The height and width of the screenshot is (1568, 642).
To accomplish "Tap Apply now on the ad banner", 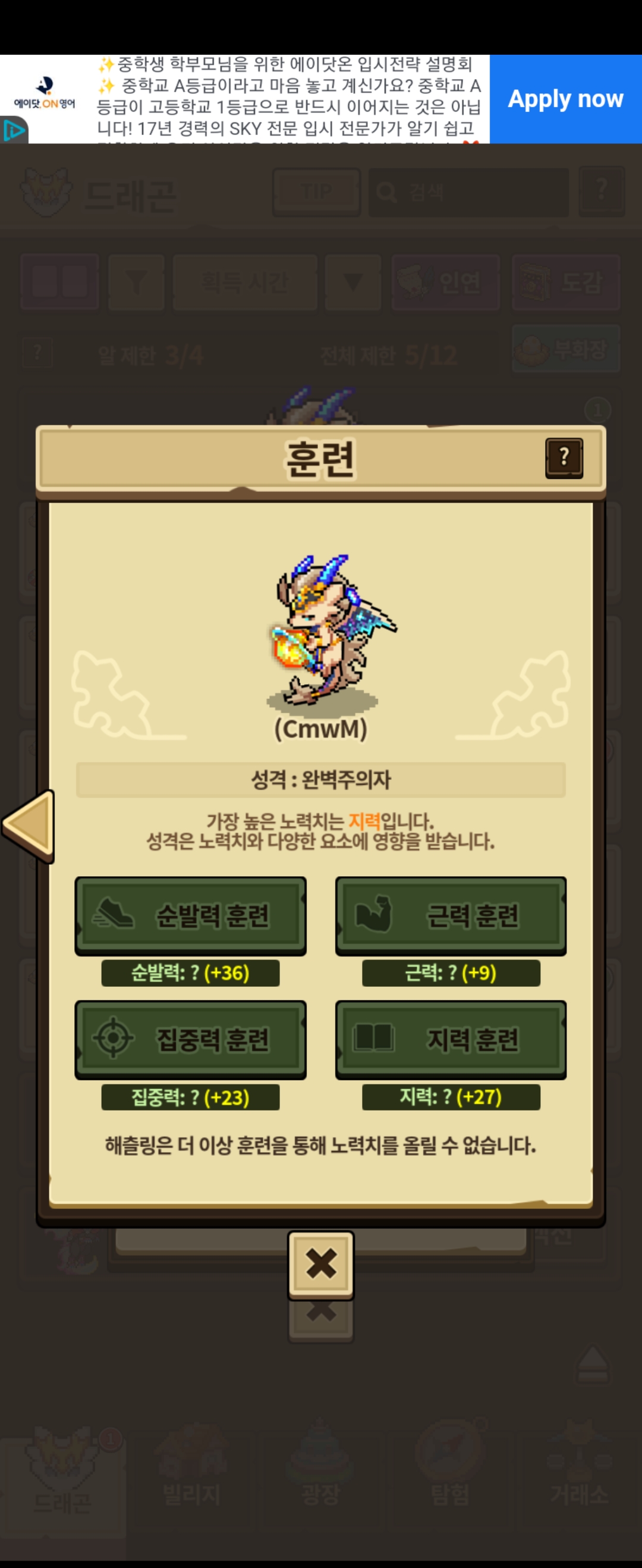I will tap(565, 99).
